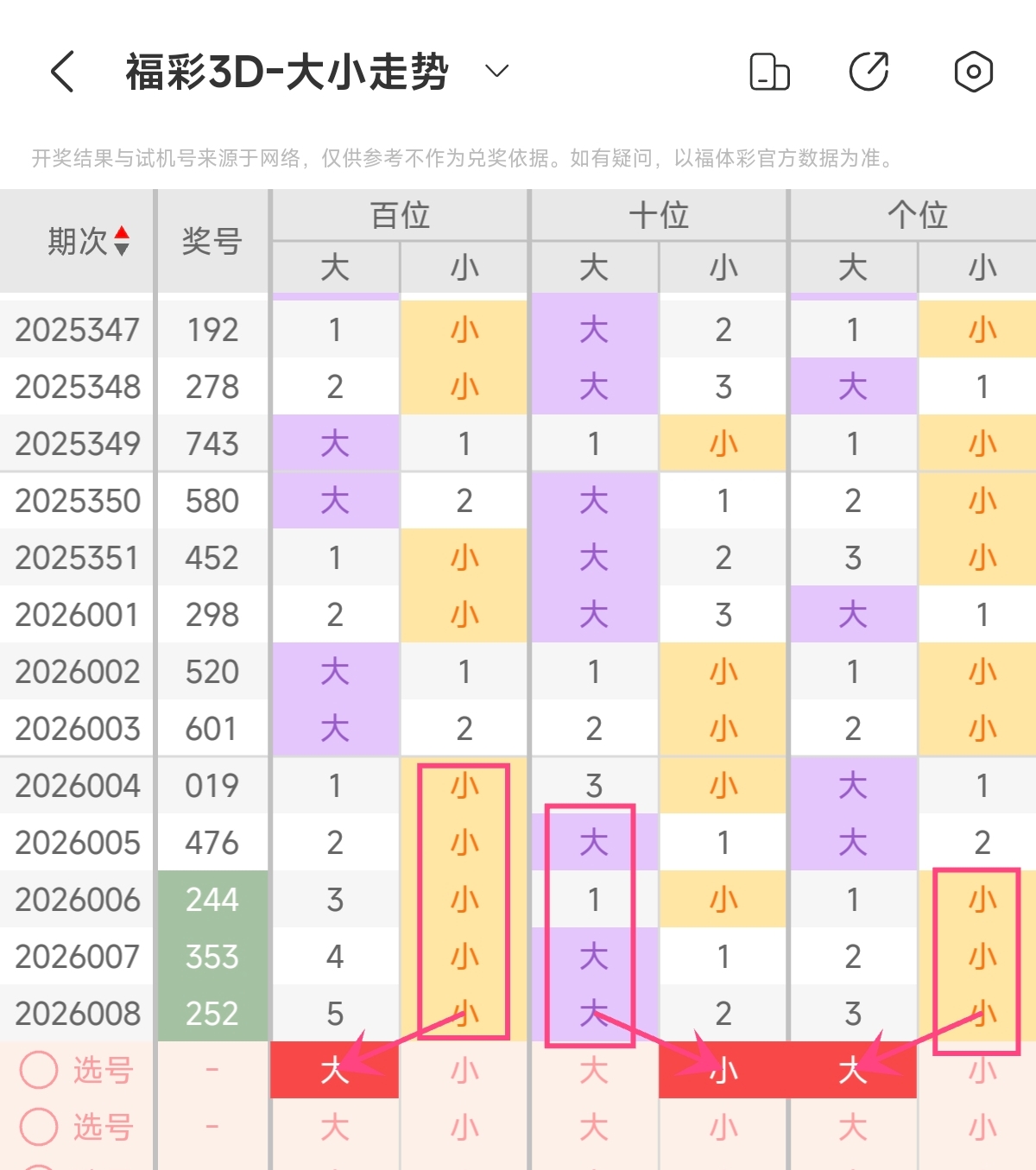Image resolution: width=1036 pixels, height=1170 pixels.
Task: Share this trend chart
Action: (869, 72)
